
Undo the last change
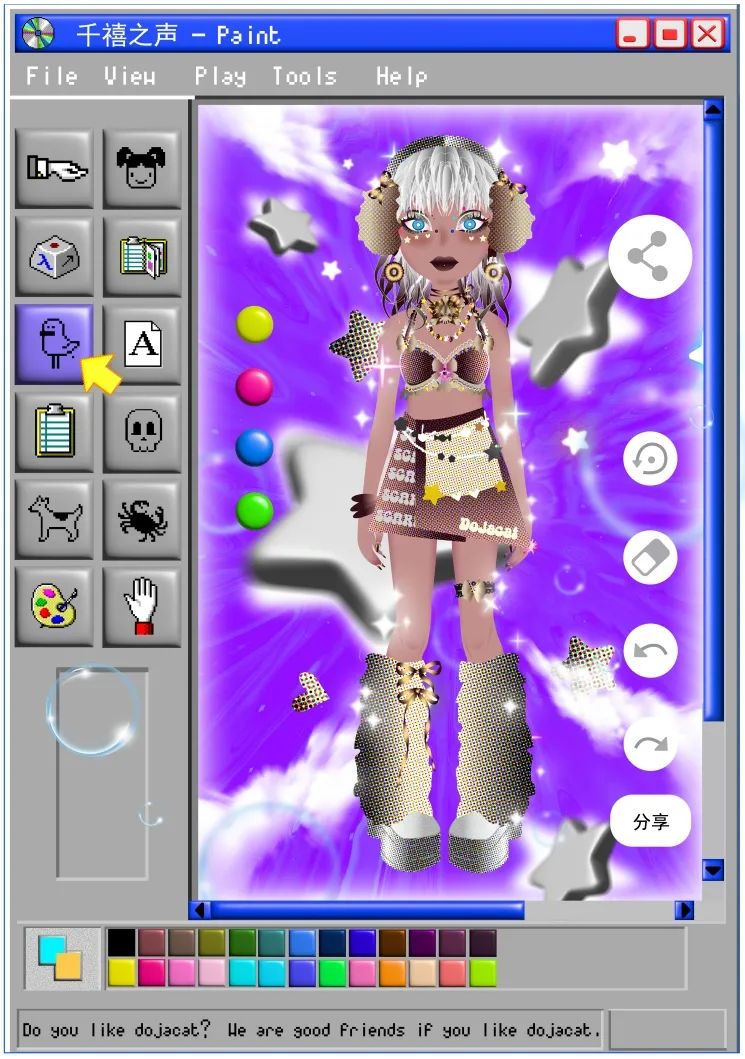(650, 652)
